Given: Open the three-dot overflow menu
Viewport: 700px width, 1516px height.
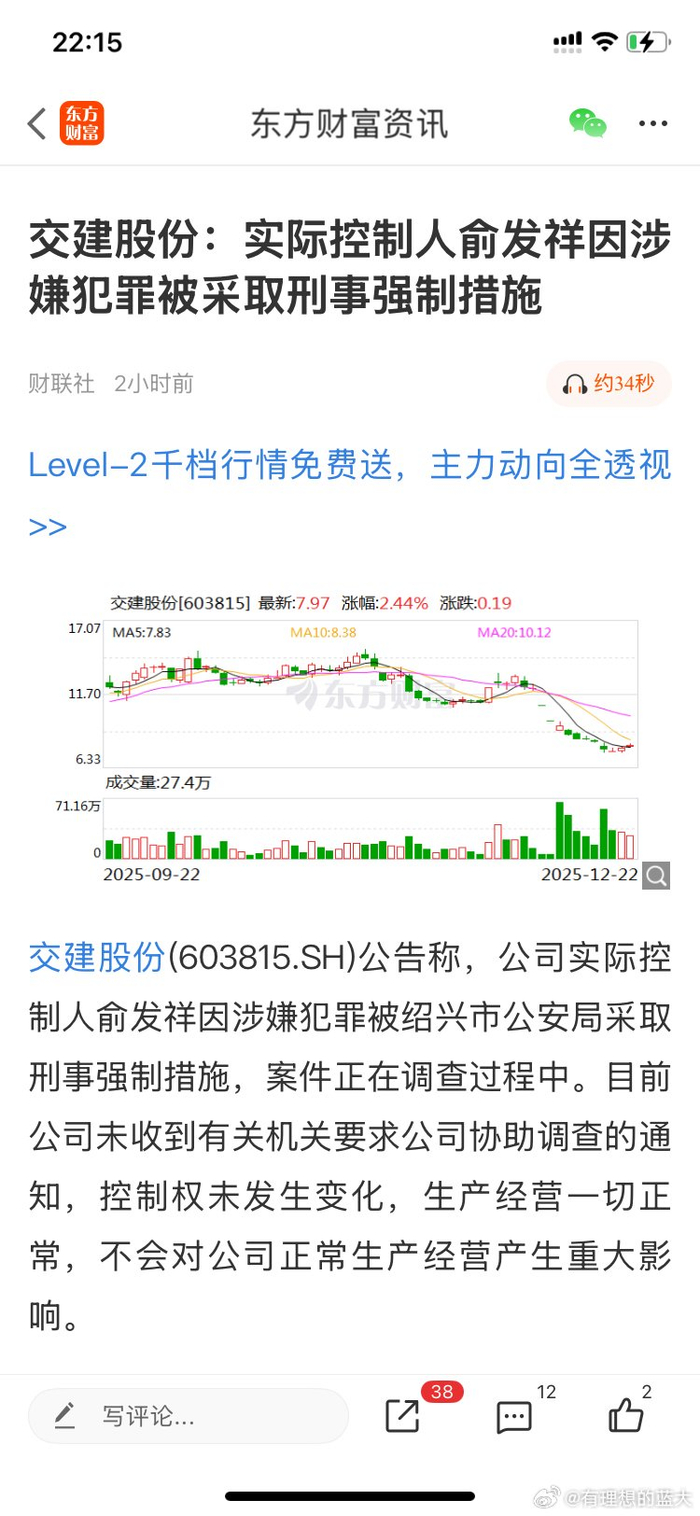Looking at the screenshot, I should click(653, 124).
